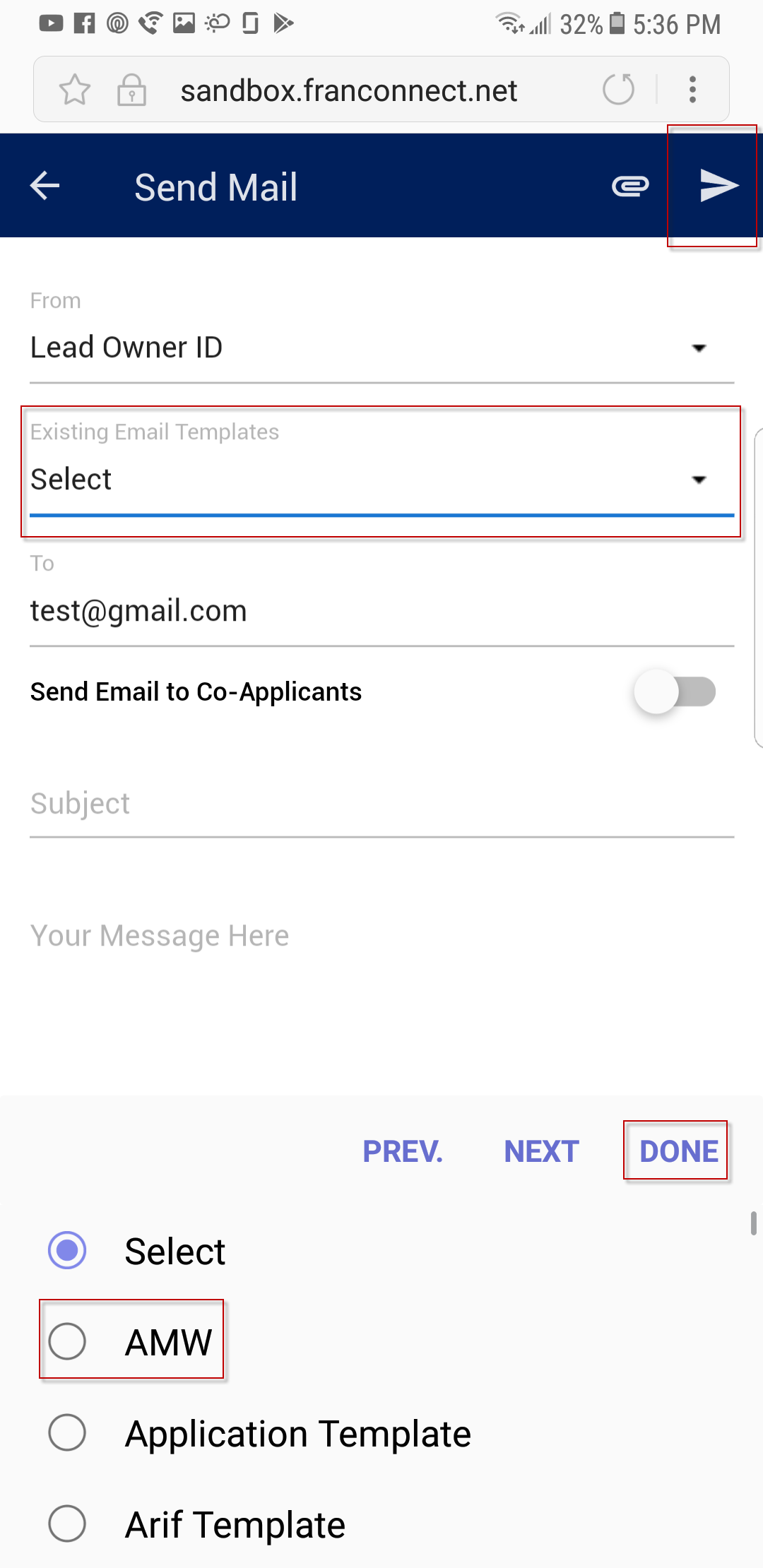Edit the To field with test@gmail.com
The height and width of the screenshot is (1568, 763).
coord(381,611)
